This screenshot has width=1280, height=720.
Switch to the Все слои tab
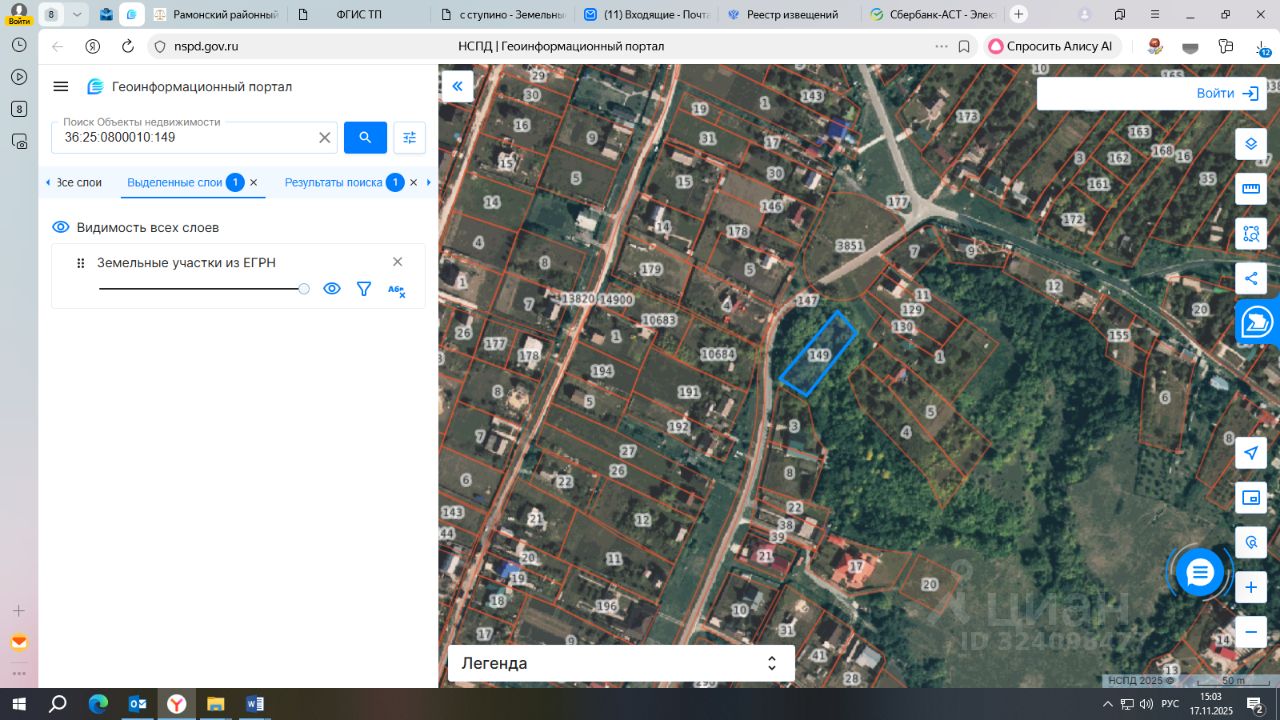pos(79,183)
